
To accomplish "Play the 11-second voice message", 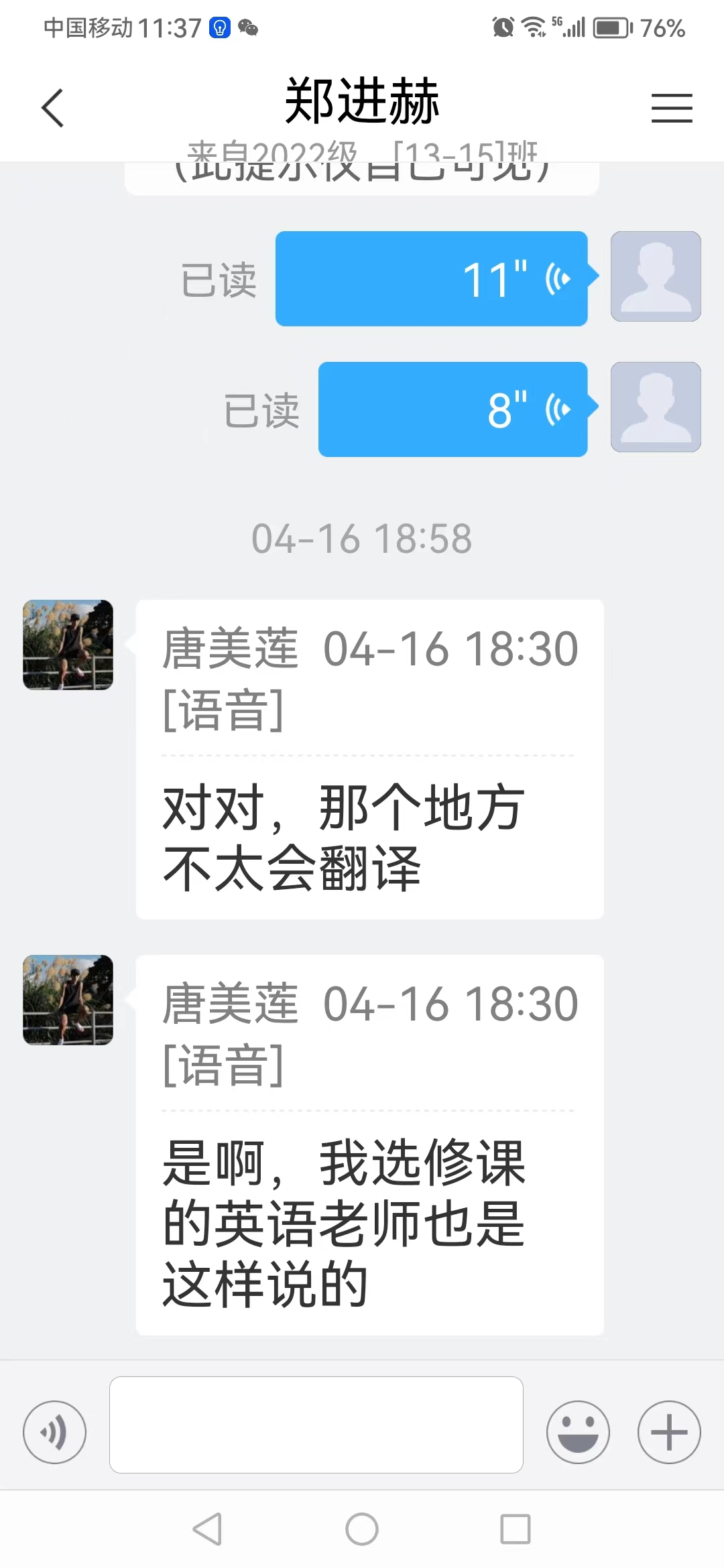I will [x=432, y=279].
